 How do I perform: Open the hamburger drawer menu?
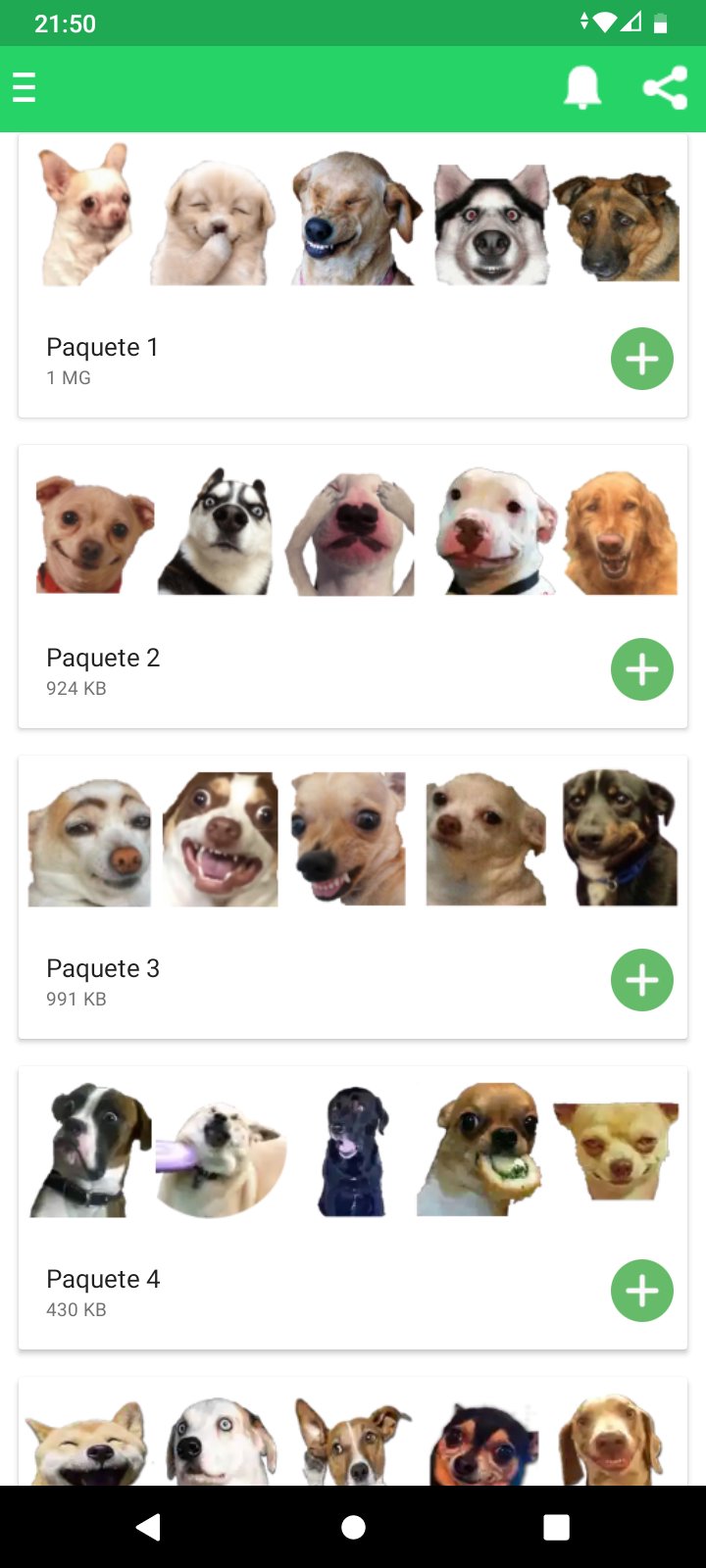click(25, 88)
